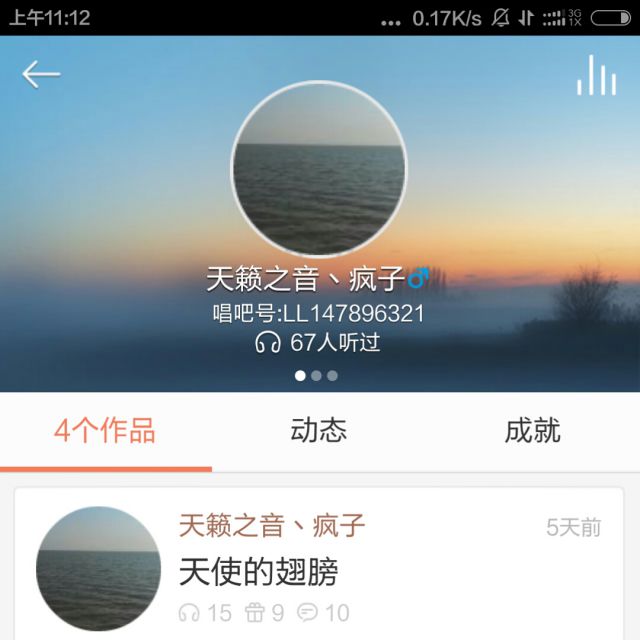The width and height of the screenshot is (640, 640).
Task: Open comments on 天使的翅膀
Action: point(323,613)
